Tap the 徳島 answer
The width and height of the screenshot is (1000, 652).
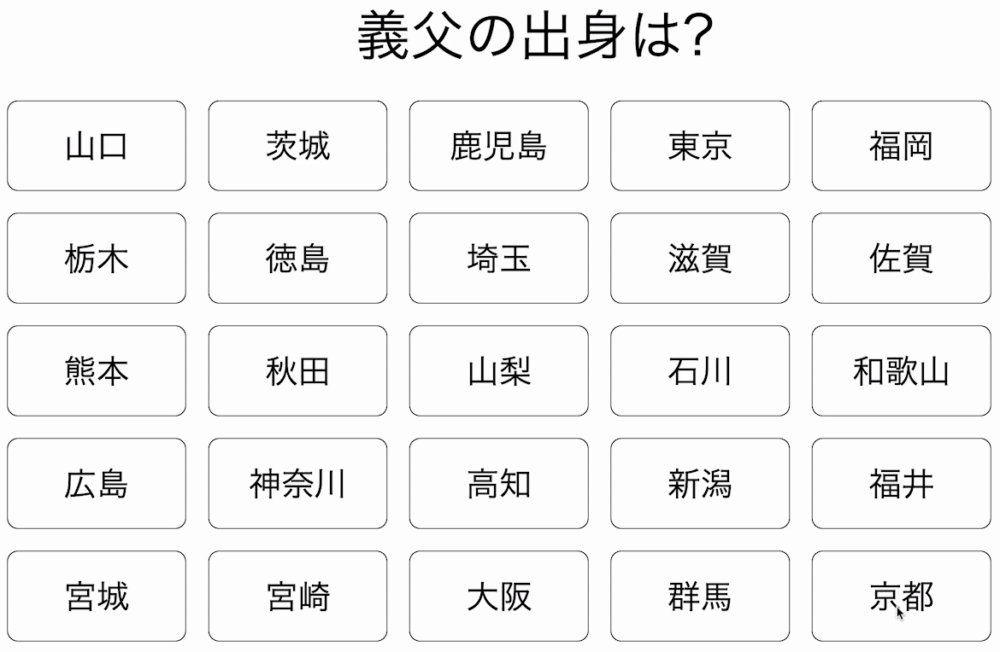click(x=298, y=258)
